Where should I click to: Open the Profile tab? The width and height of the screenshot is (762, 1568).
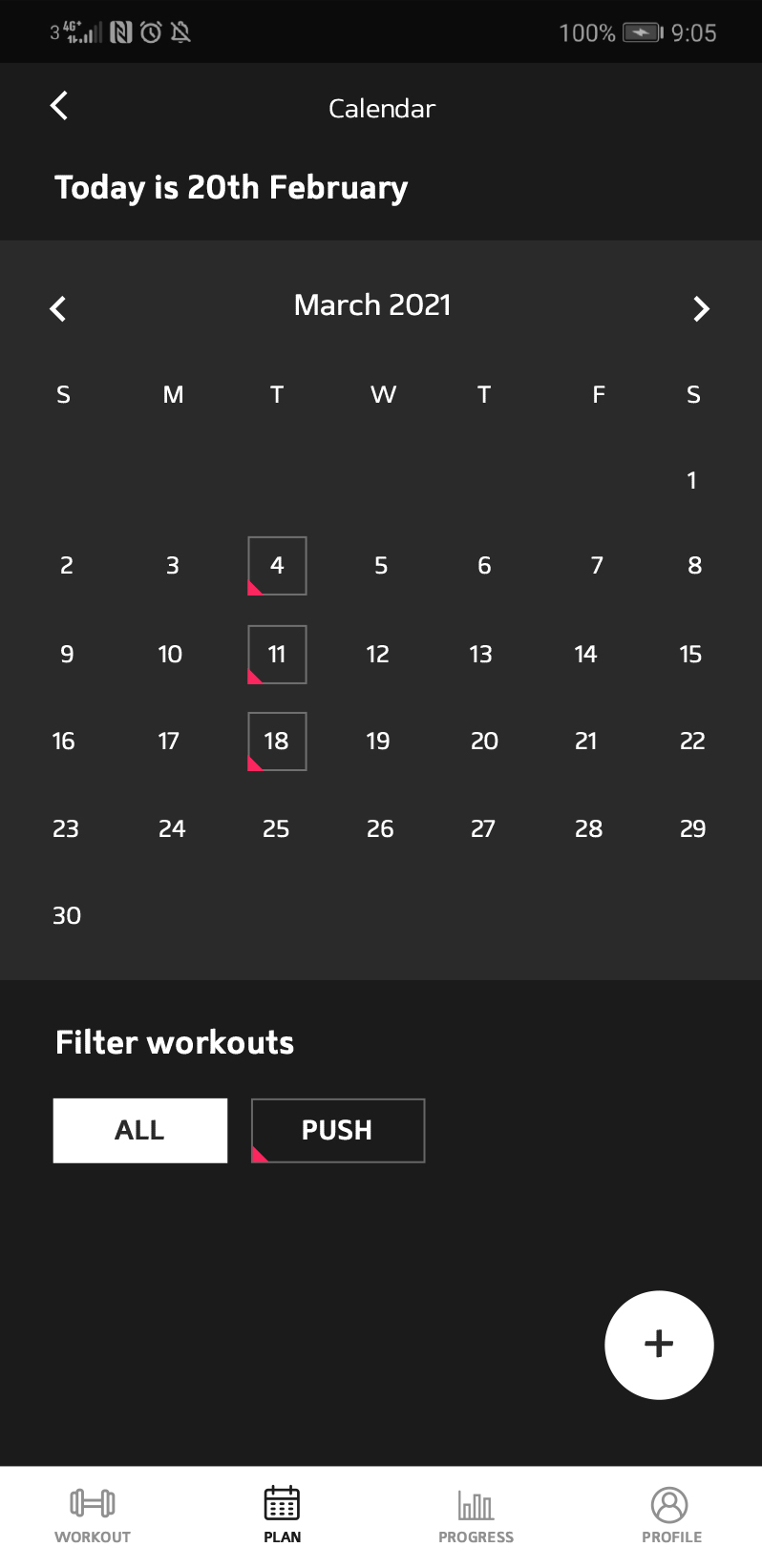[x=670, y=1516]
